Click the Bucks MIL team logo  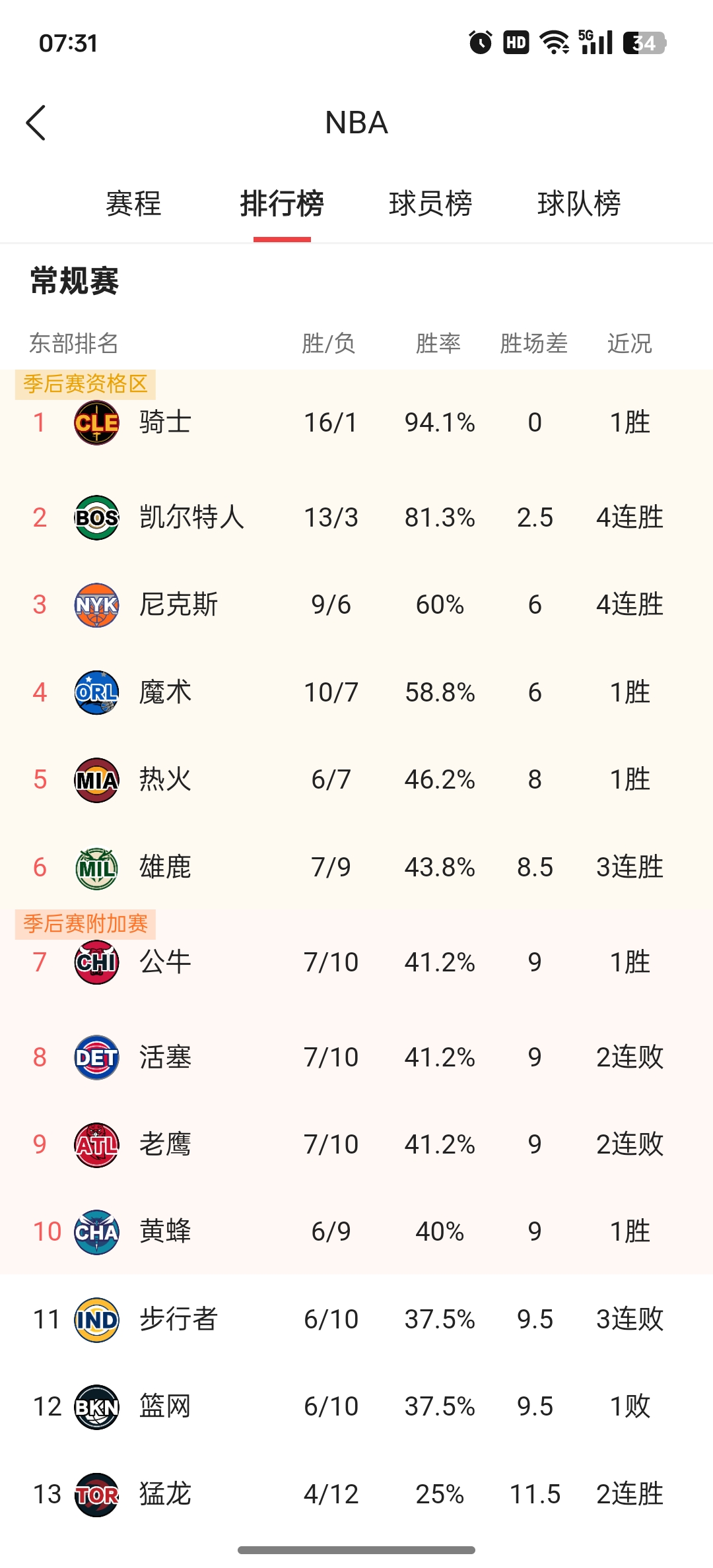click(x=96, y=867)
